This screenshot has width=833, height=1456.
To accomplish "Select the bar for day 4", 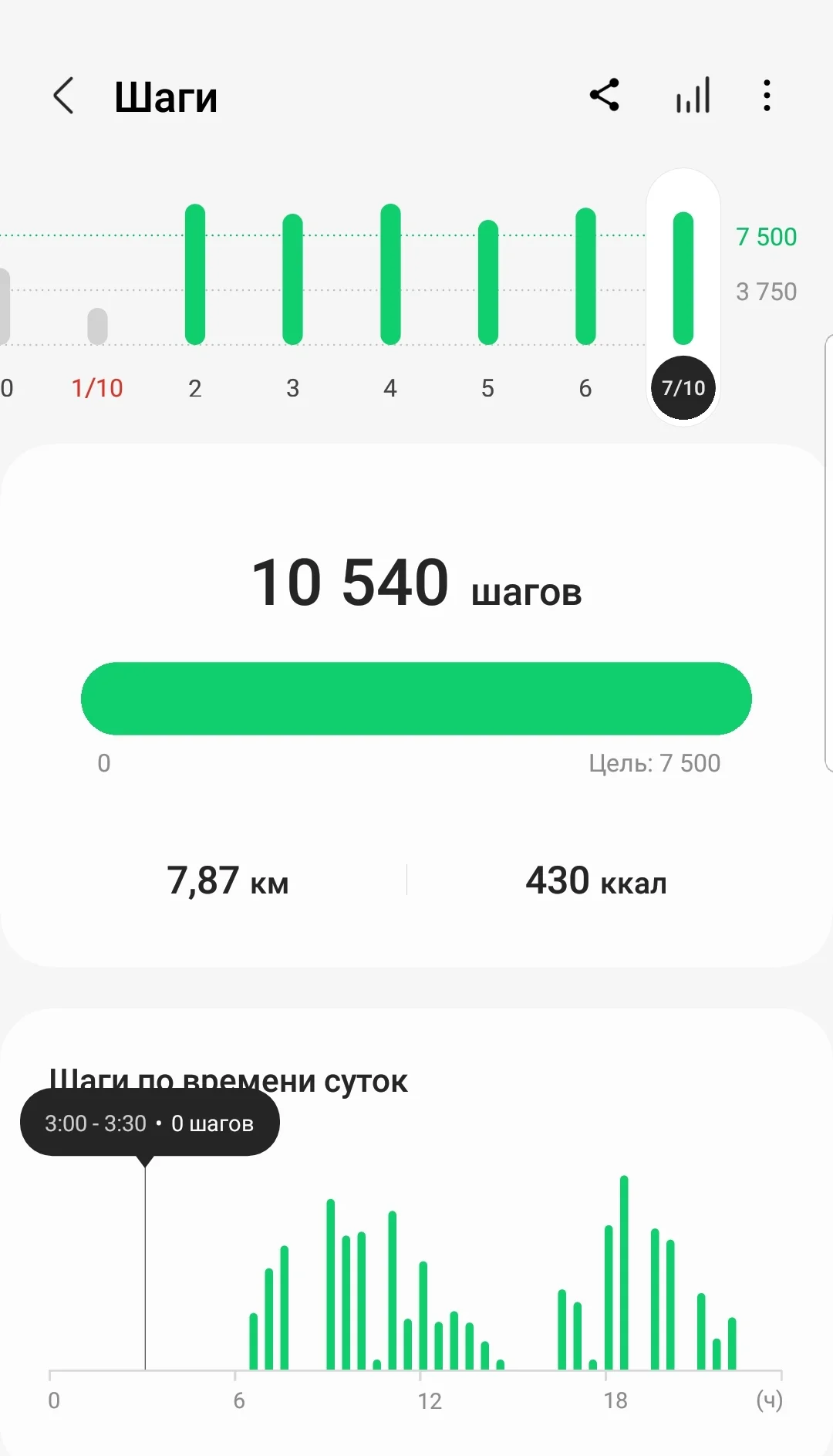I will tap(390, 275).
